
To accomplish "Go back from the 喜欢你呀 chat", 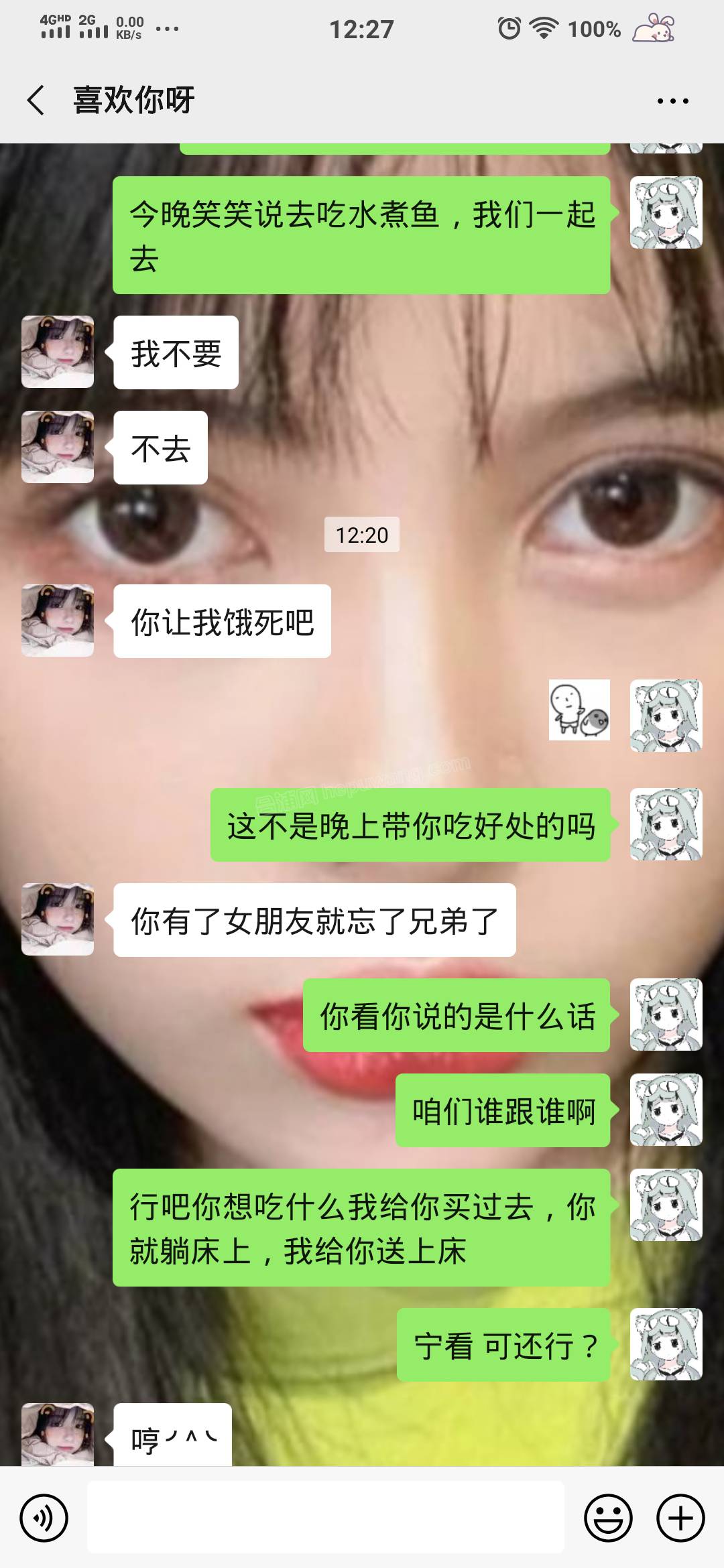I will pos(36,101).
